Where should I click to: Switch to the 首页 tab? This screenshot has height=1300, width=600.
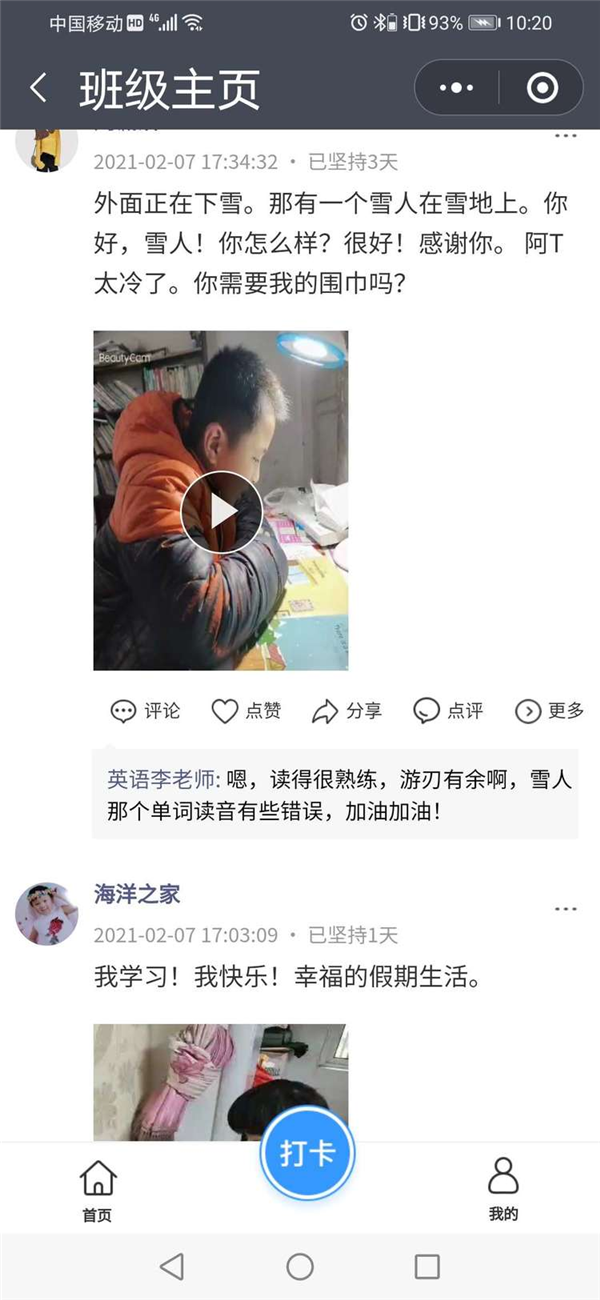point(97,1190)
